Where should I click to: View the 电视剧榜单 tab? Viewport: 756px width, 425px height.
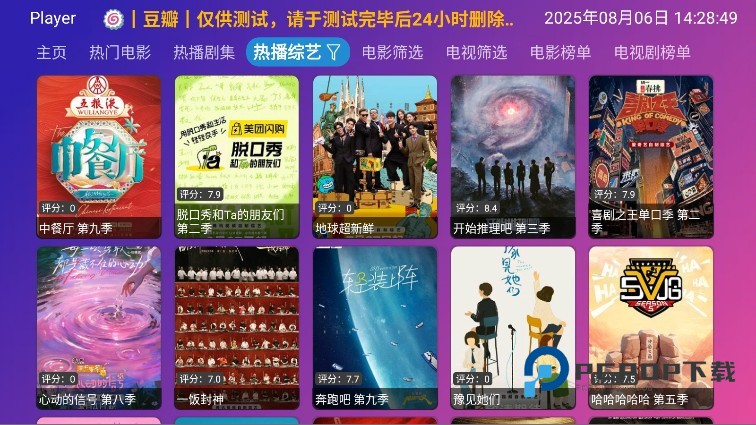pyautogui.click(x=652, y=53)
